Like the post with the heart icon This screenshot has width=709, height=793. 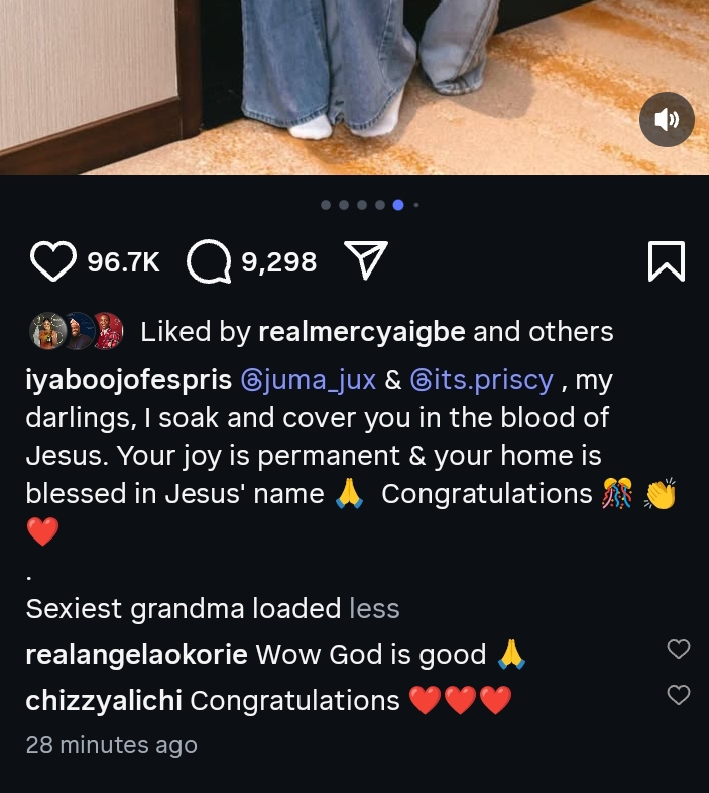pos(53,262)
